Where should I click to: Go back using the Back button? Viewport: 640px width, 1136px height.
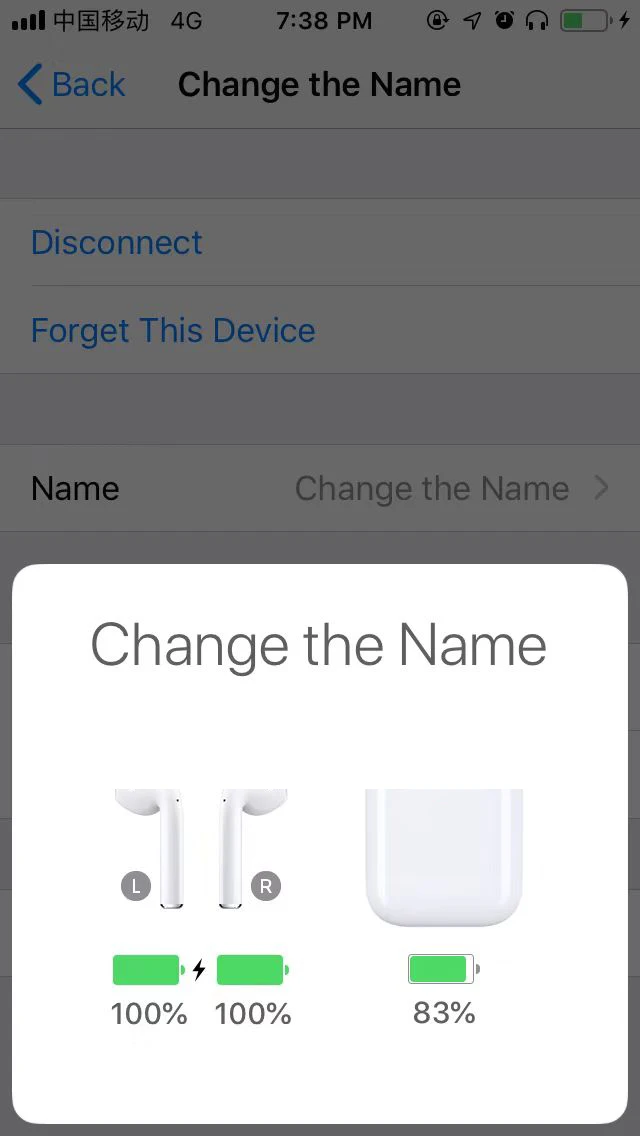(71, 85)
